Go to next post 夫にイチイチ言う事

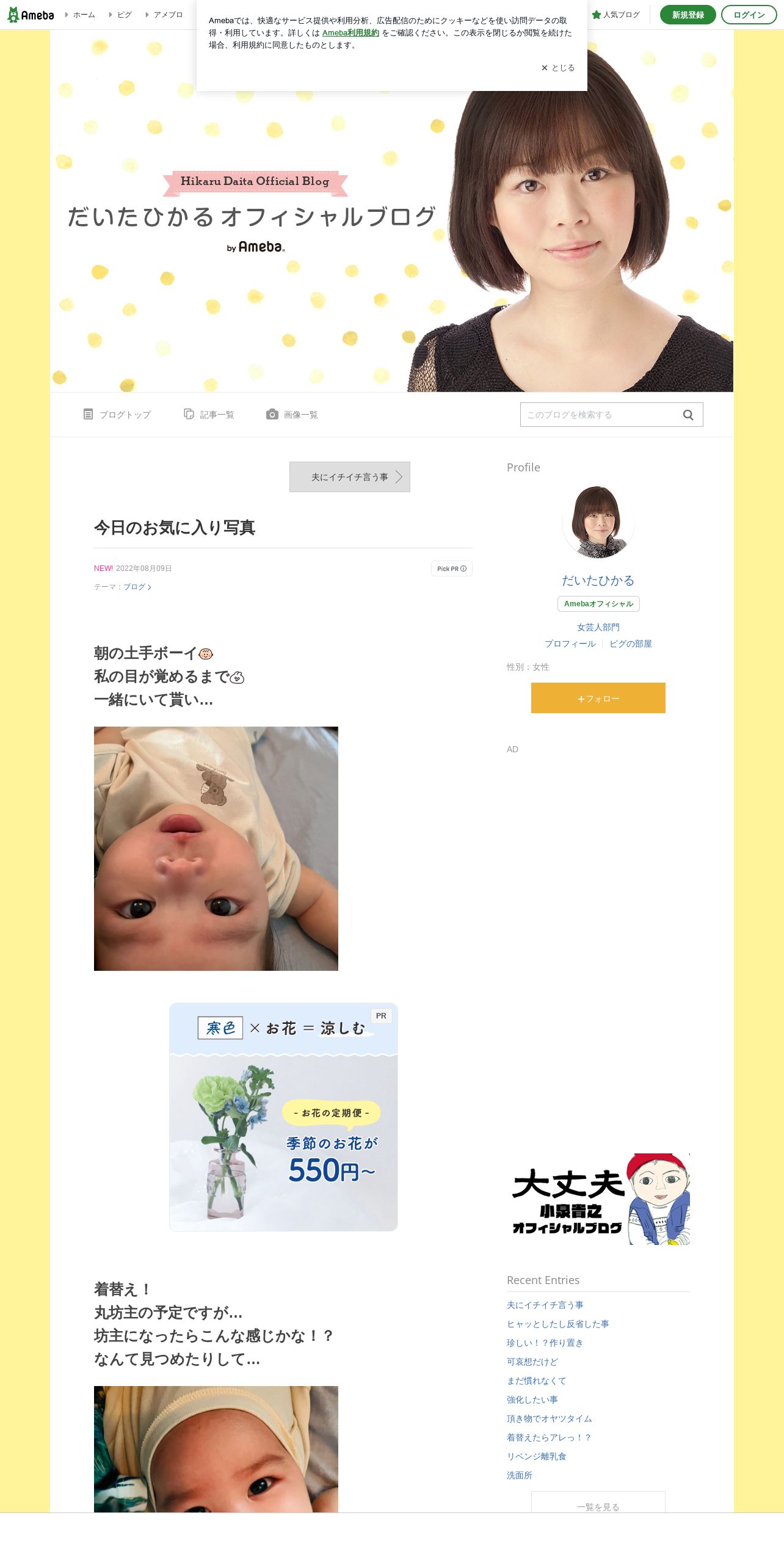pyautogui.click(x=350, y=477)
